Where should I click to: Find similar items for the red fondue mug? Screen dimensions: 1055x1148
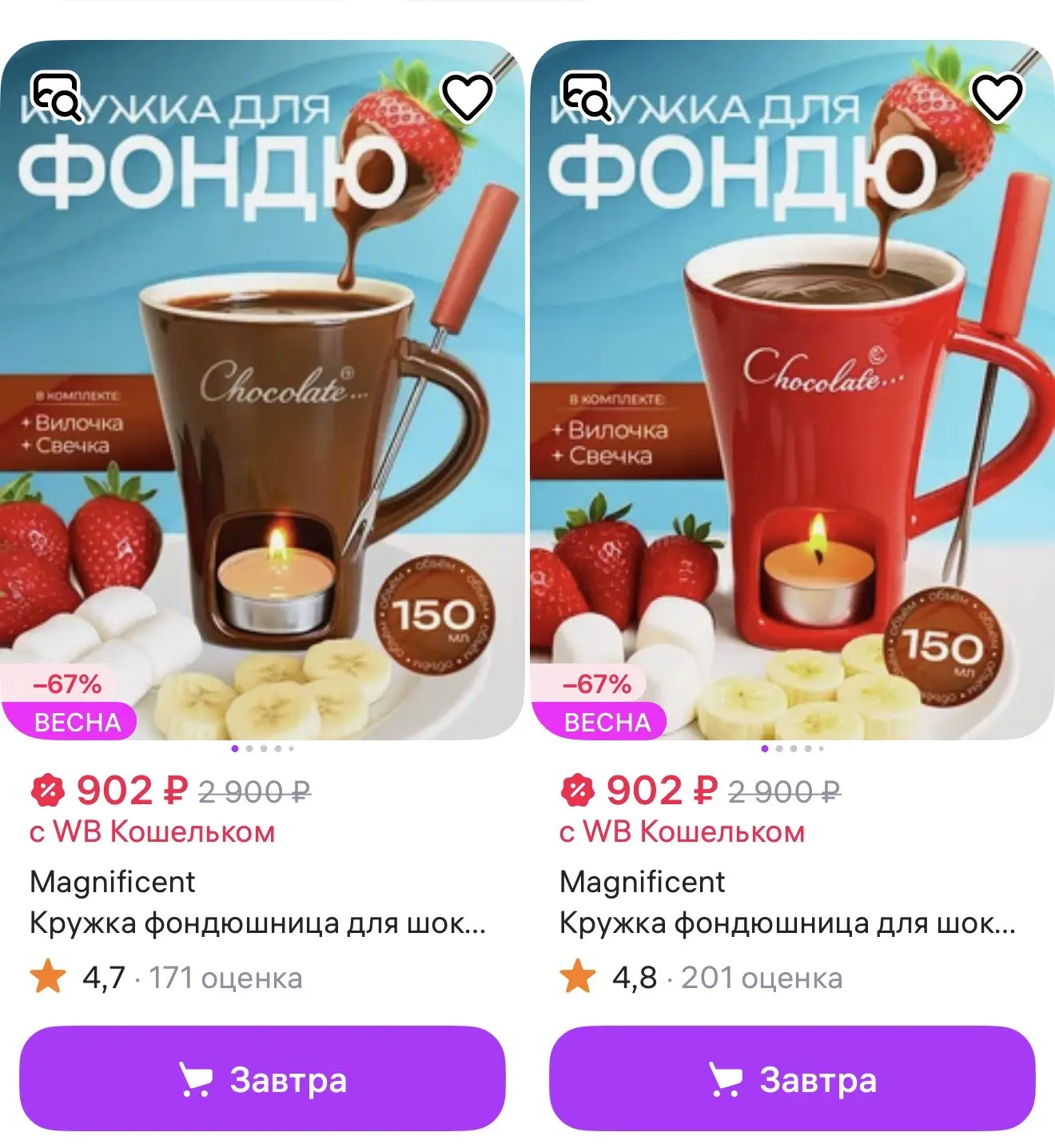[586, 96]
